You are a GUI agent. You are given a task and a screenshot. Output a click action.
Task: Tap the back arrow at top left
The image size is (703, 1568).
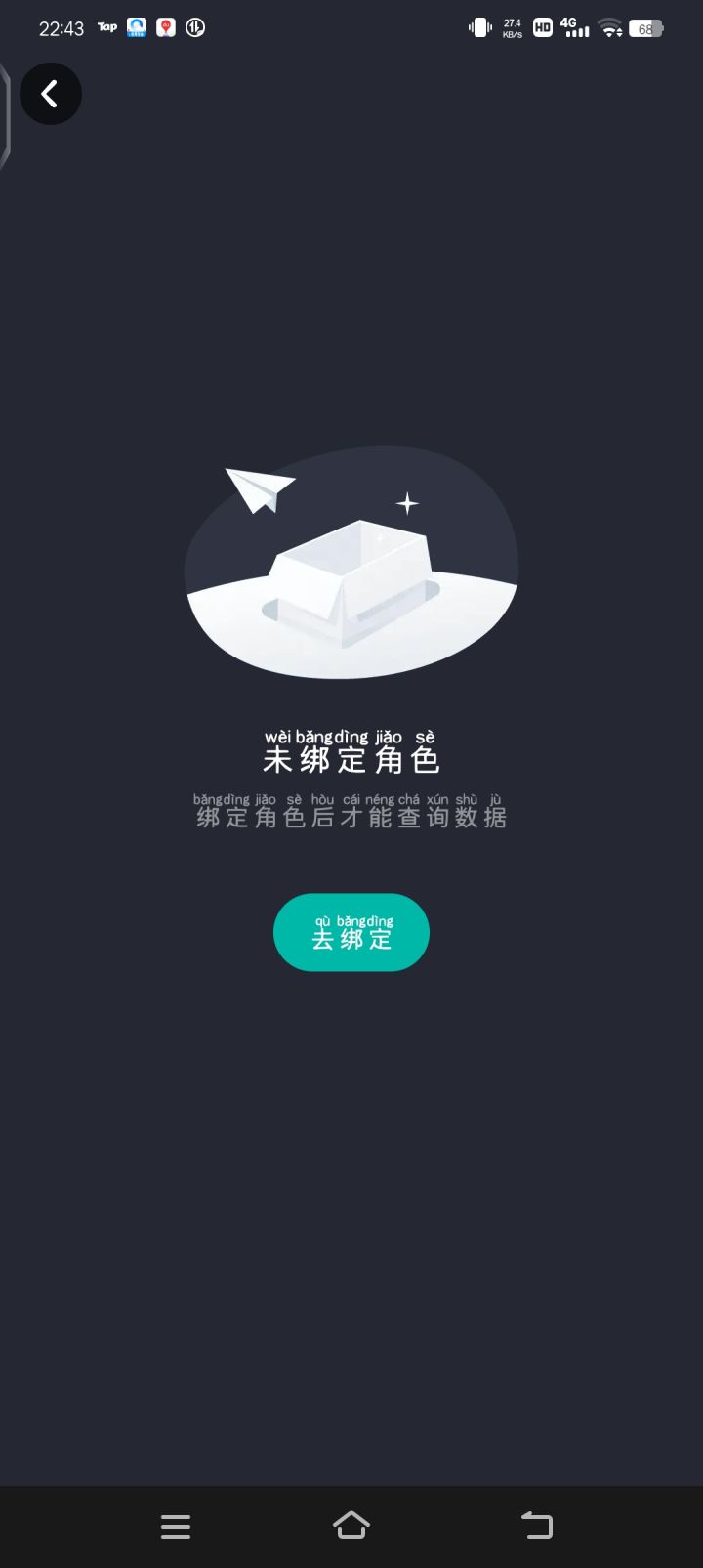pyautogui.click(x=51, y=94)
